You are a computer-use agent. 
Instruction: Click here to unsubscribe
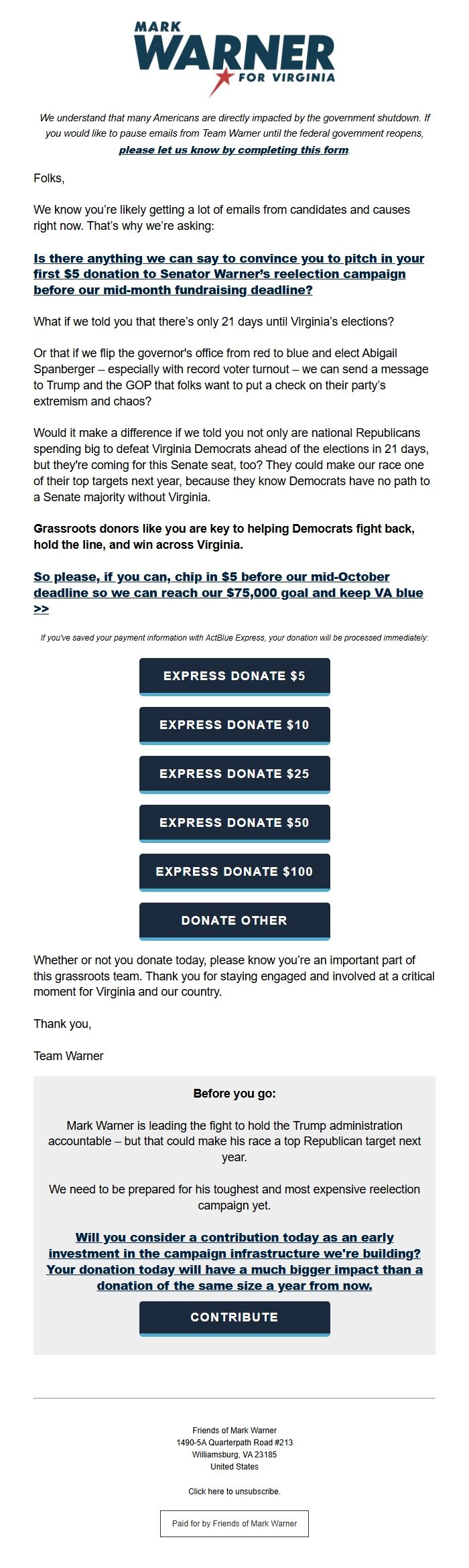pyautogui.click(x=234, y=1491)
